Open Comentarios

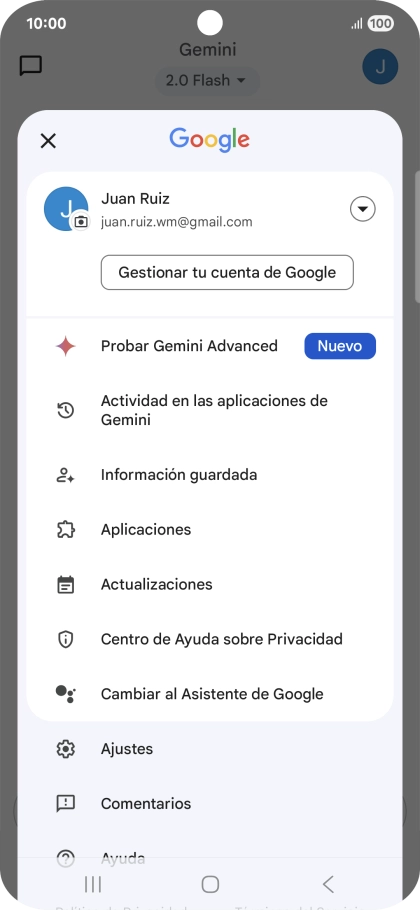point(210,804)
